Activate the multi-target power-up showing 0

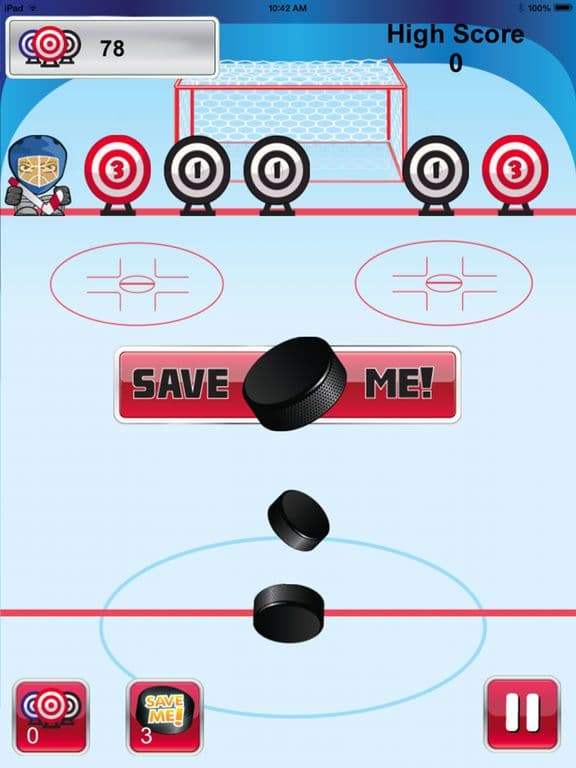(x=51, y=717)
